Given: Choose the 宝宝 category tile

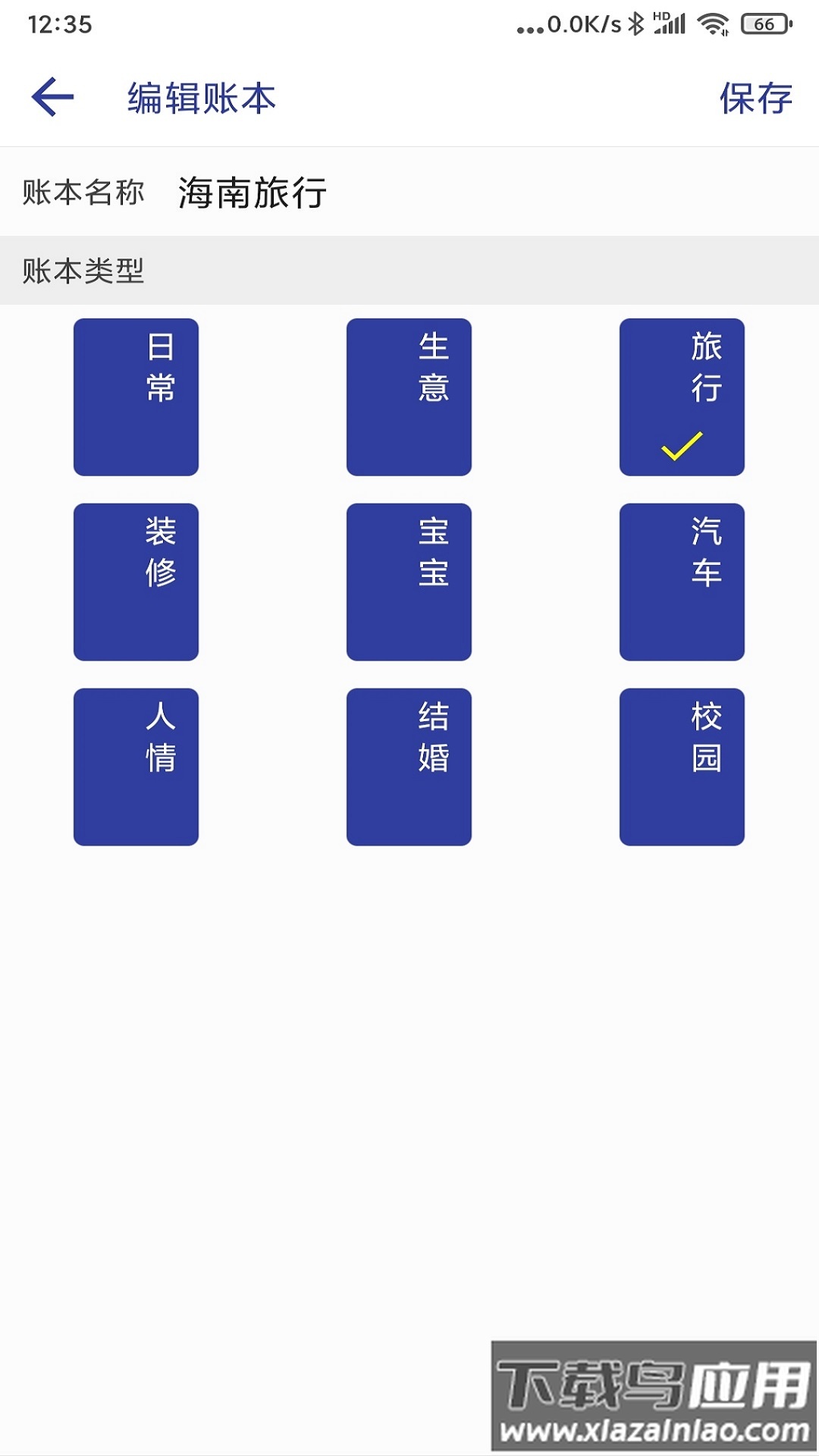Looking at the screenshot, I should tap(408, 580).
